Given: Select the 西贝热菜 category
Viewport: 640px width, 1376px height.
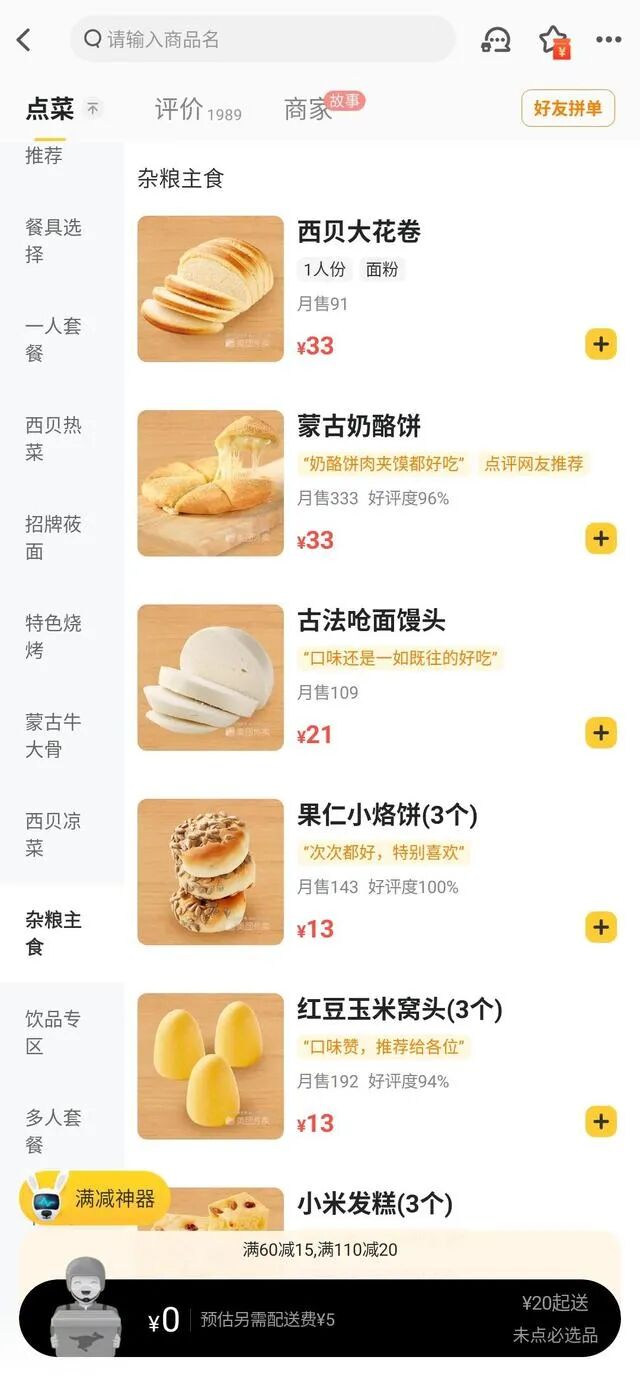Looking at the screenshot, I should tap(53, 439).
